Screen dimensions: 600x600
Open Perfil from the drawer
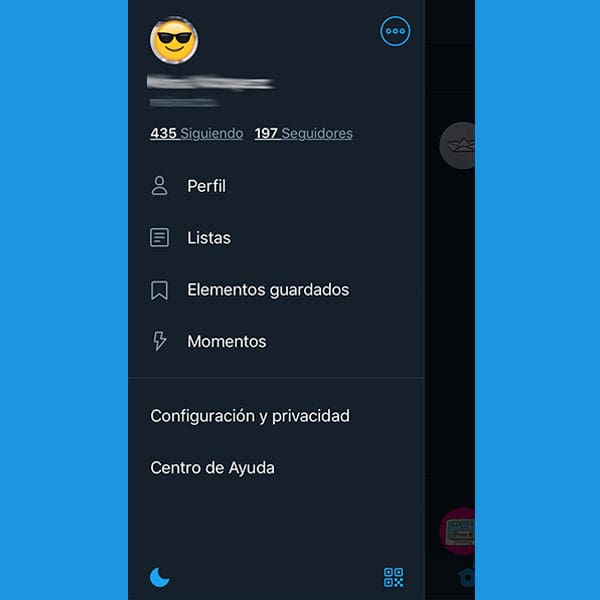click(x=206, y=186)
